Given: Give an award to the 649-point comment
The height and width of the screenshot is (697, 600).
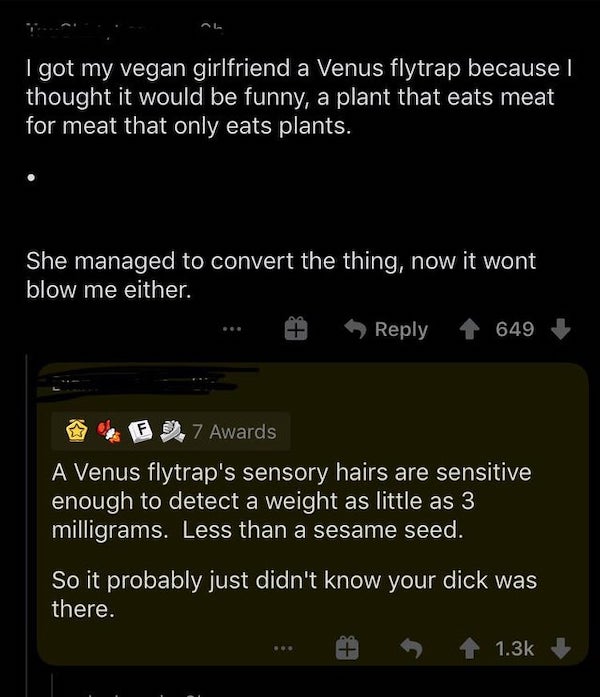Looking at the screenshot, I should [298, 329].
